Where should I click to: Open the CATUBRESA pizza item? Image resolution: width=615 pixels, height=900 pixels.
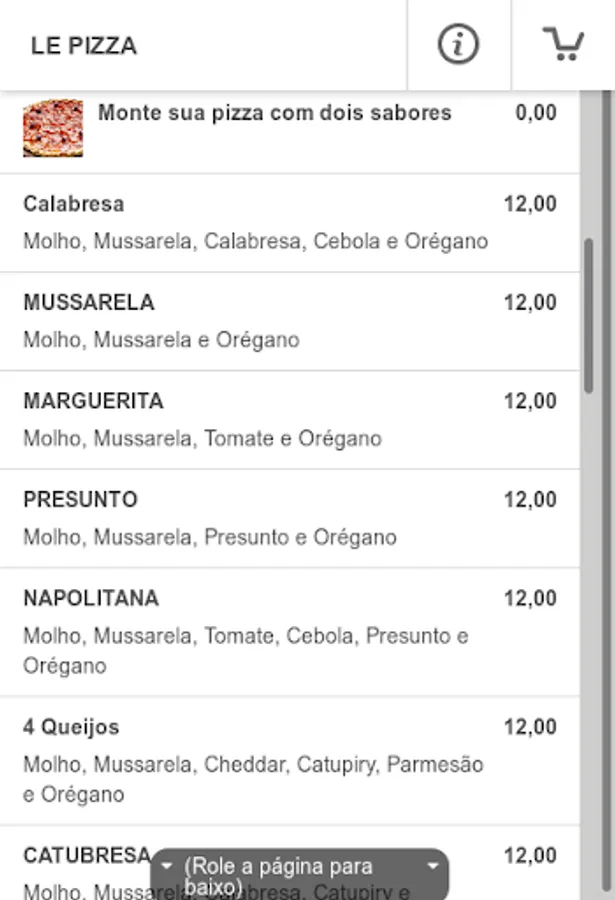[x=289, y=863]
